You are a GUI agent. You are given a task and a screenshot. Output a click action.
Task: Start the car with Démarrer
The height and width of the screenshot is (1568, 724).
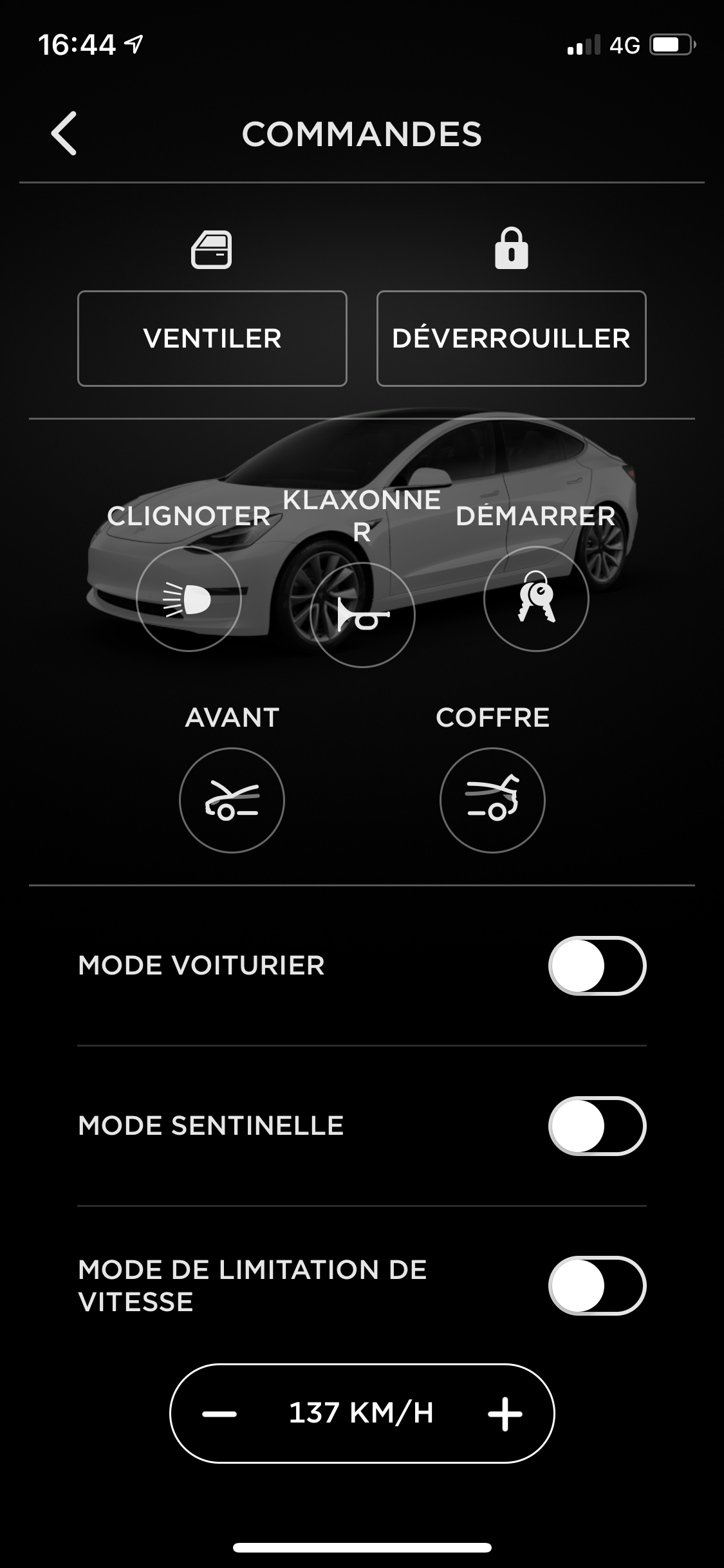(536, 599)
